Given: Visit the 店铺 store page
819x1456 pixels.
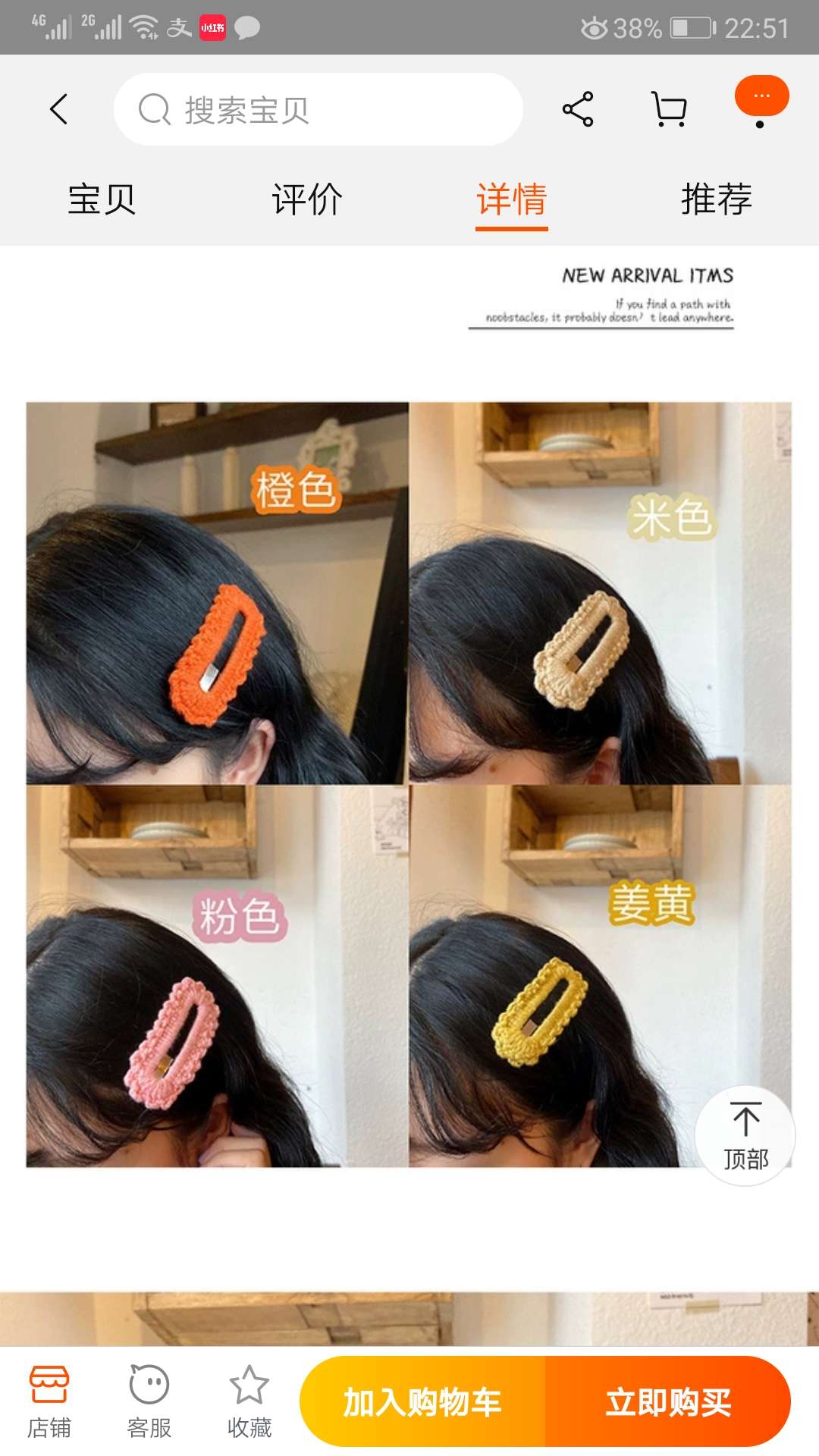Looking at the screenshot, I should pyautogui.click(x=49, y=1403).
